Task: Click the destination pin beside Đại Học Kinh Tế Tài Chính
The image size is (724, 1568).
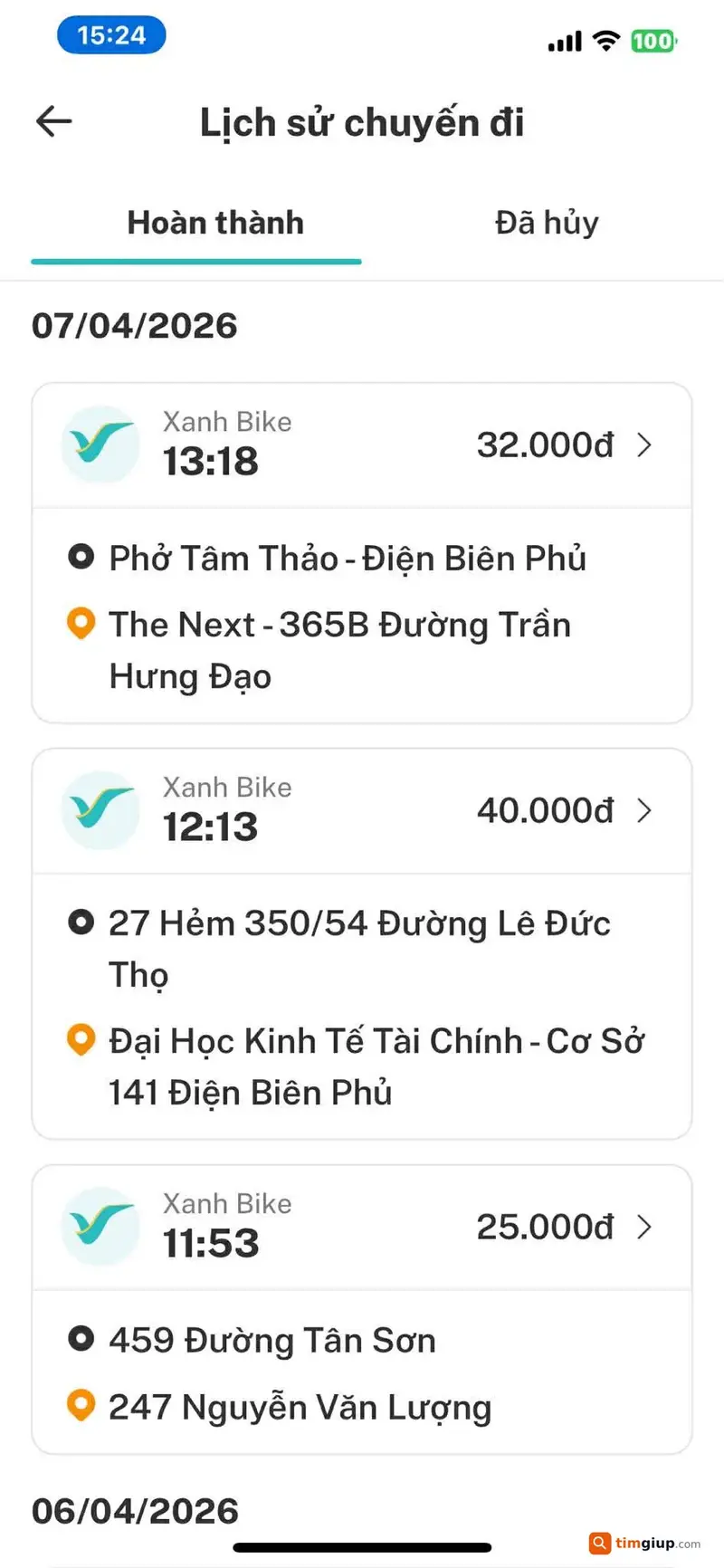Action: pyautogui.click(x=81, y=1040)
